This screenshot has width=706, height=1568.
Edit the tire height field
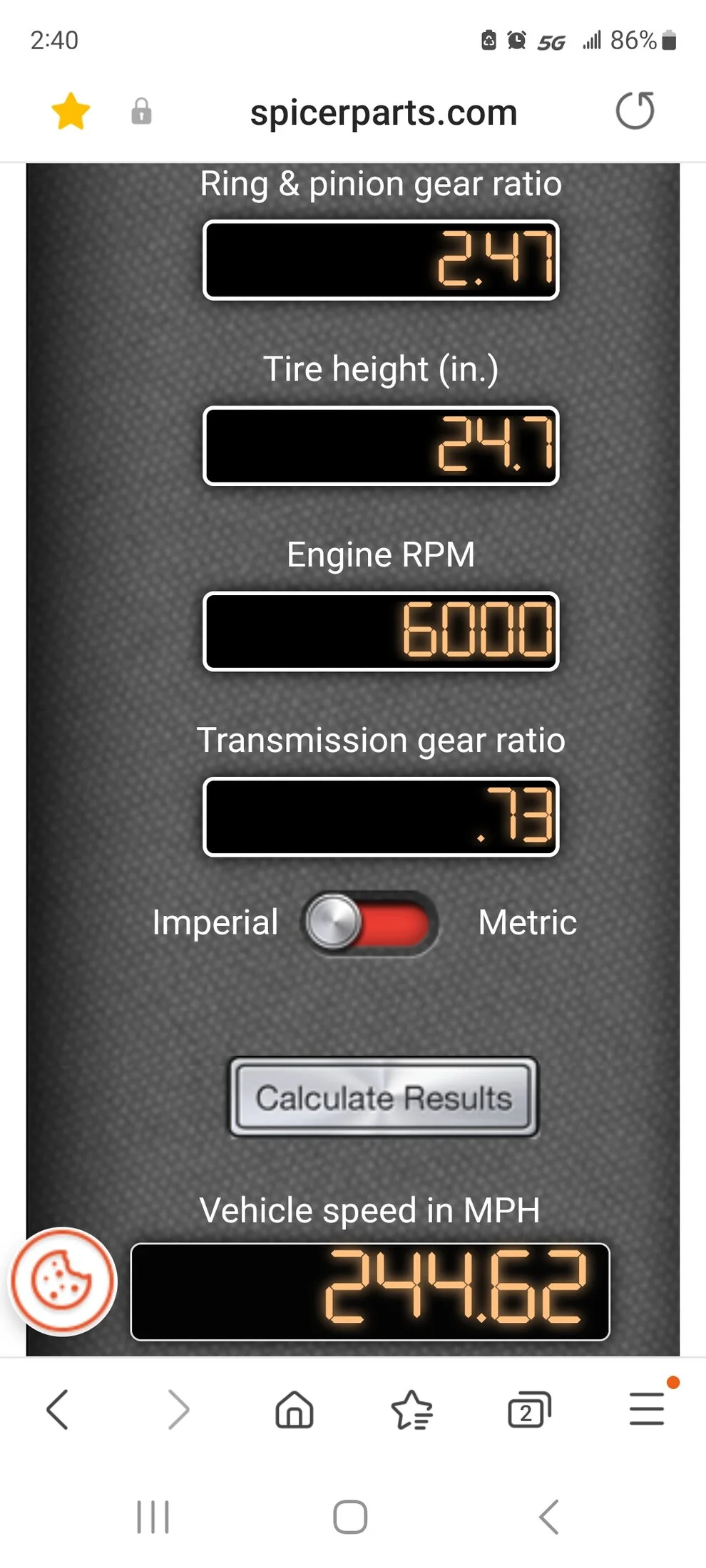pyautogui.click(x=381, y=446)
